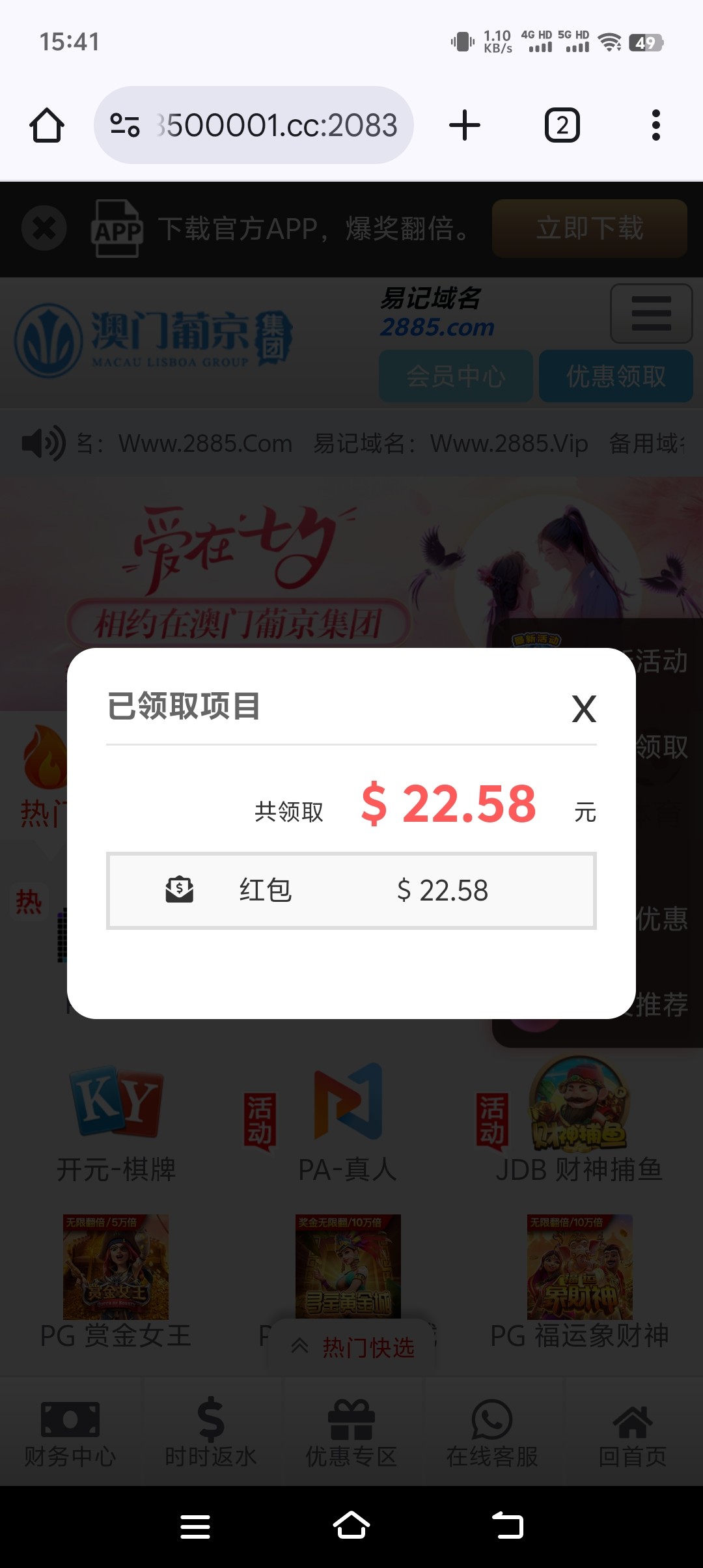Open the browser home page
703x1568 pixels.
click(x=47, y=125)
